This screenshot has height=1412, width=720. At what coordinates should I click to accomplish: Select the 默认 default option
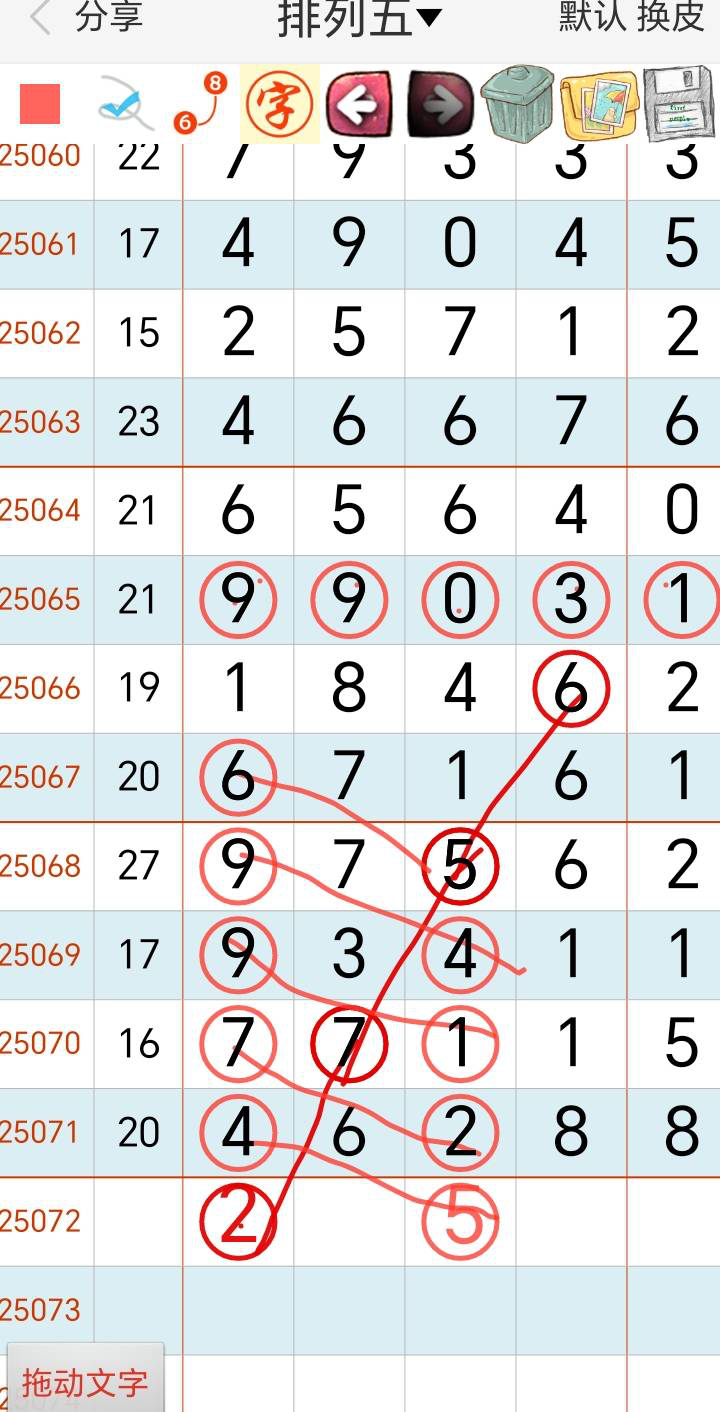click(x=592, y=17)
